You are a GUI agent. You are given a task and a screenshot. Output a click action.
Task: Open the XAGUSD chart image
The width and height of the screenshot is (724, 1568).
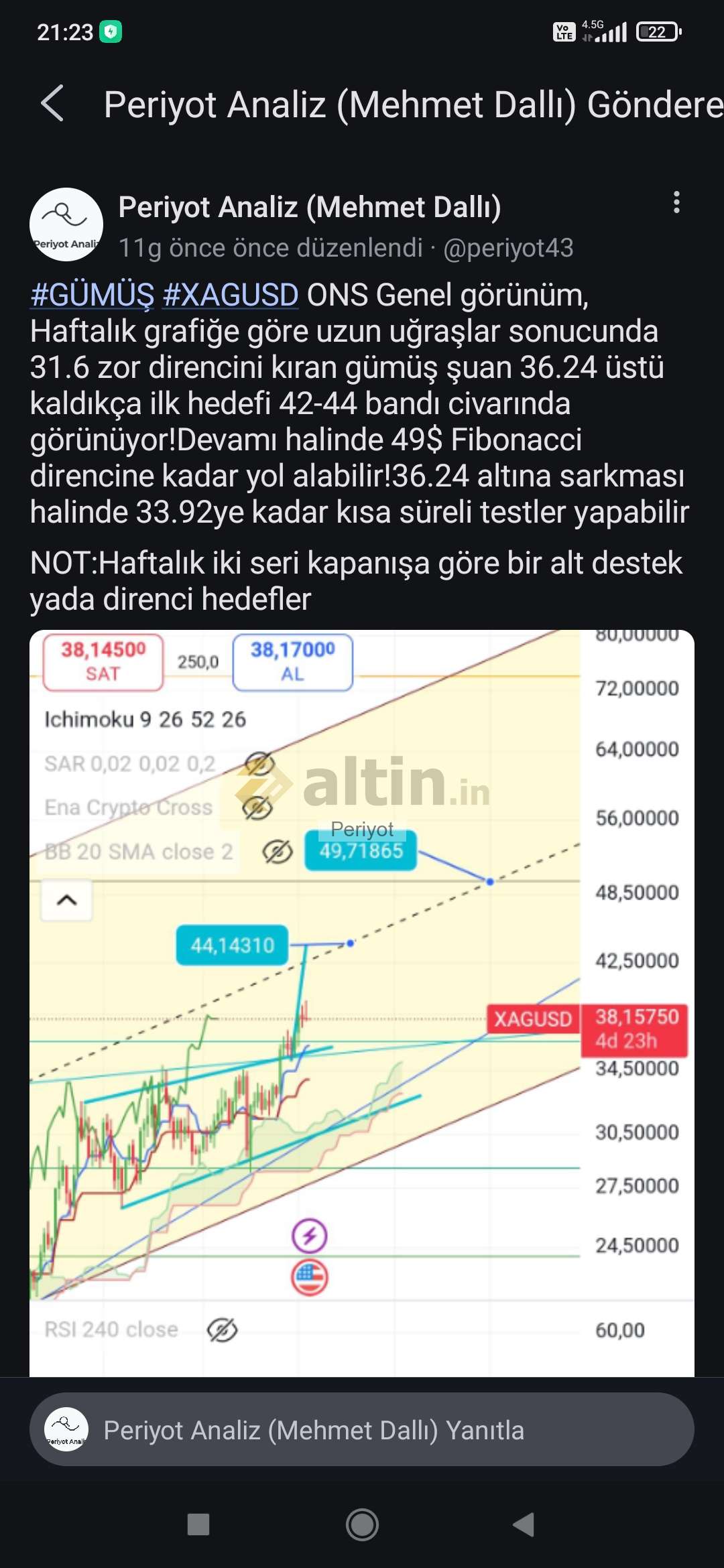[x=362, y=1003]
